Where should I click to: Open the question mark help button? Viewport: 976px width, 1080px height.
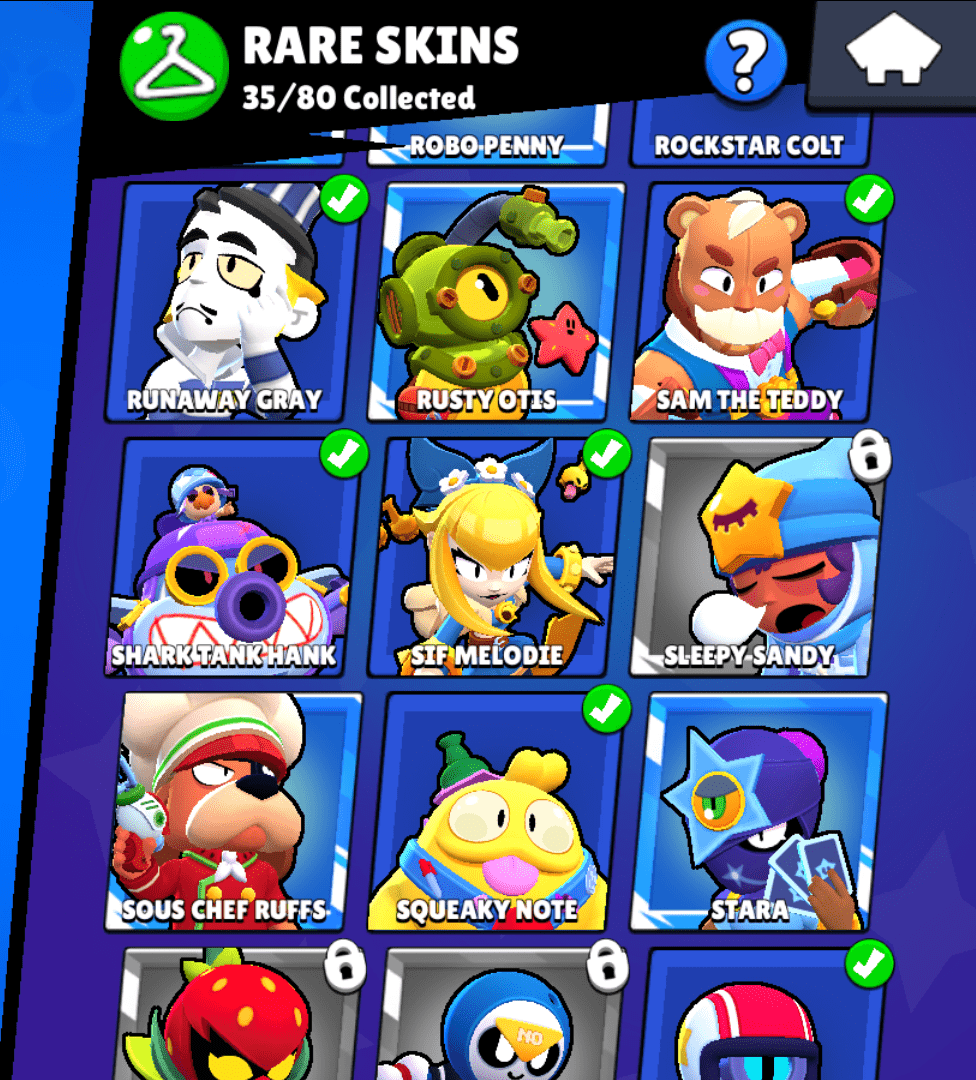coord(744,62)
